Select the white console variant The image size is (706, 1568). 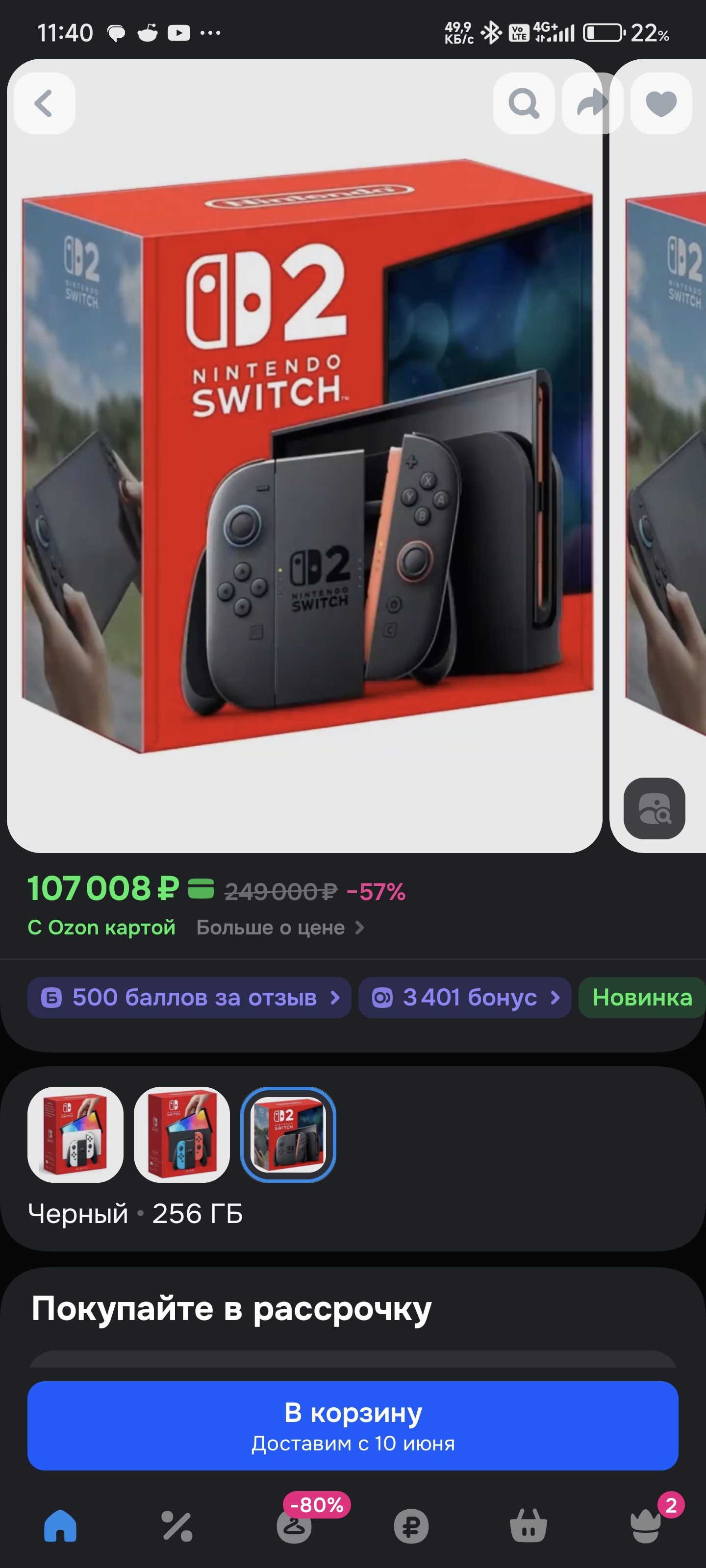point(76,1135)
